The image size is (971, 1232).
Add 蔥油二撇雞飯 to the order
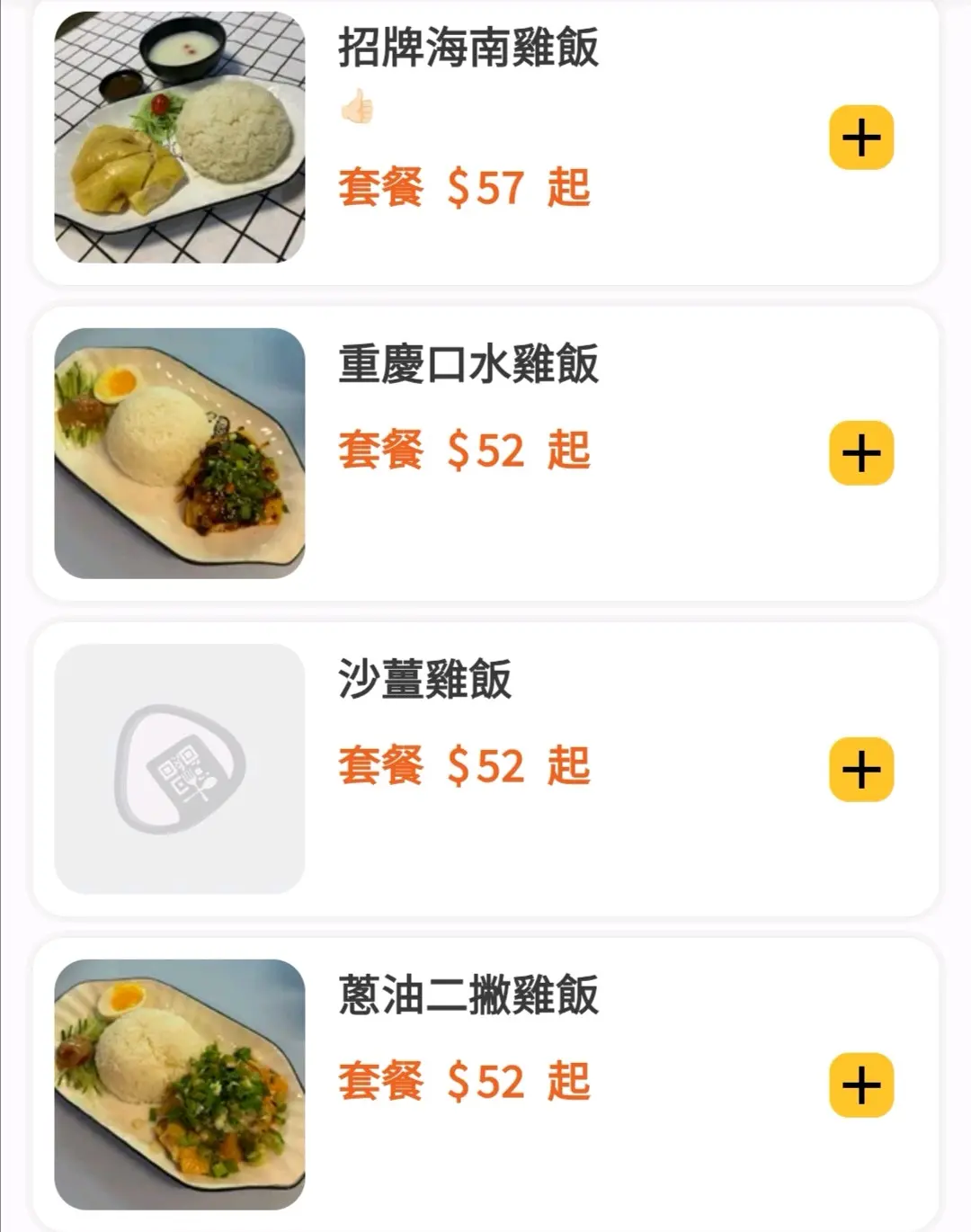click(x=860, y=1085)
